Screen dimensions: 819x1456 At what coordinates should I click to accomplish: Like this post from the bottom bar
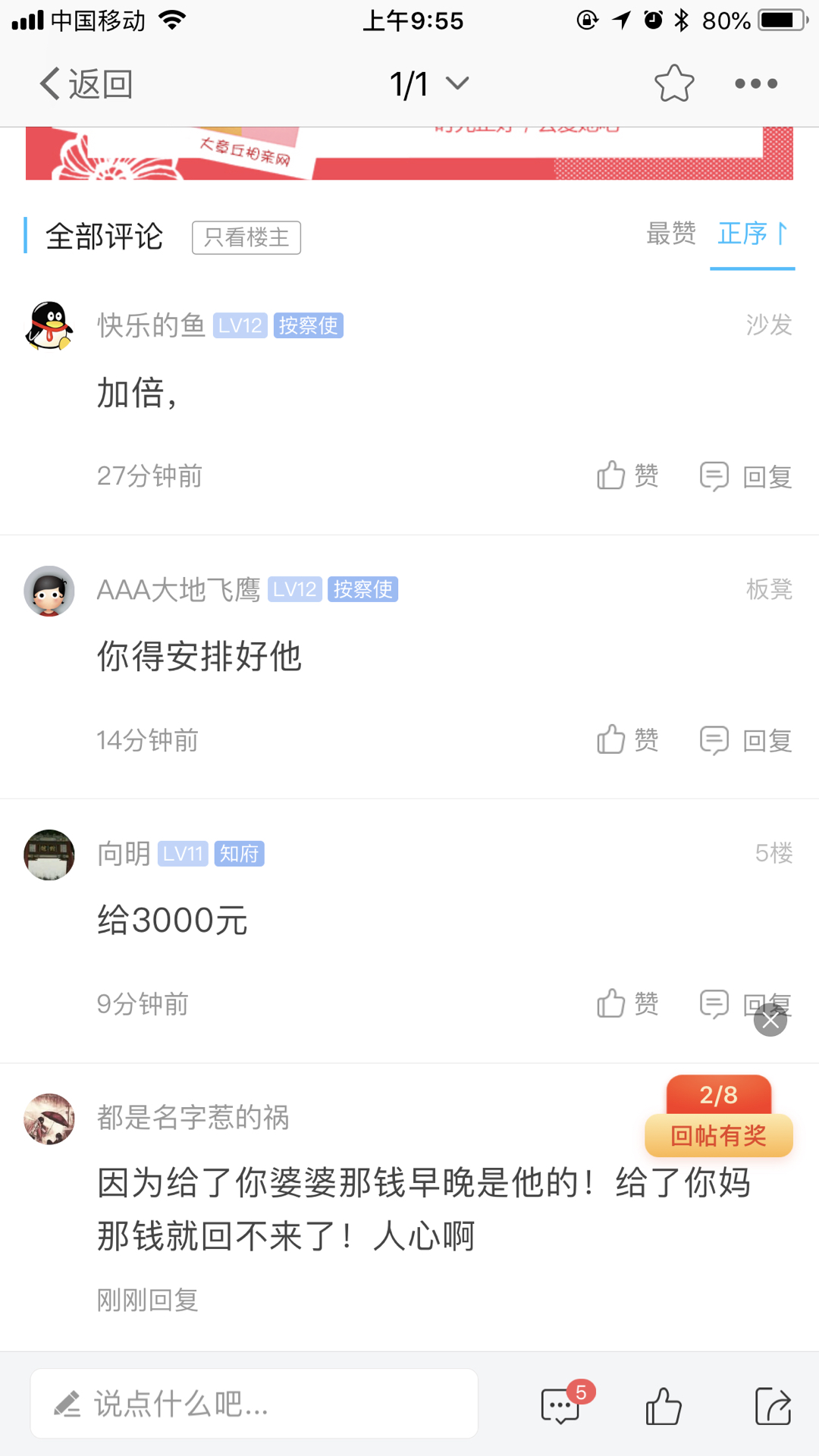tap(664, 1406)
